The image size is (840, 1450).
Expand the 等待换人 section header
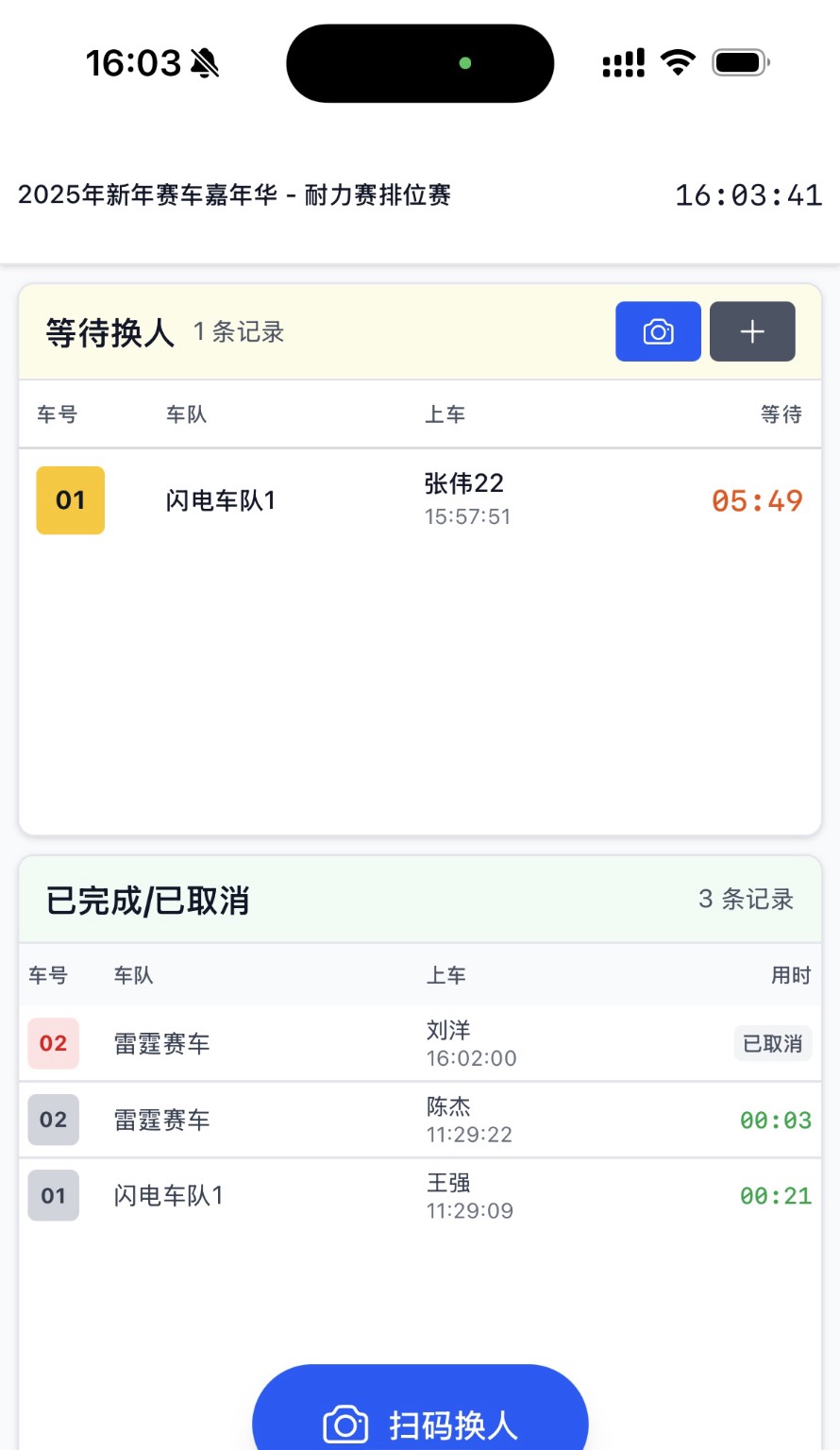coord(109,331)
